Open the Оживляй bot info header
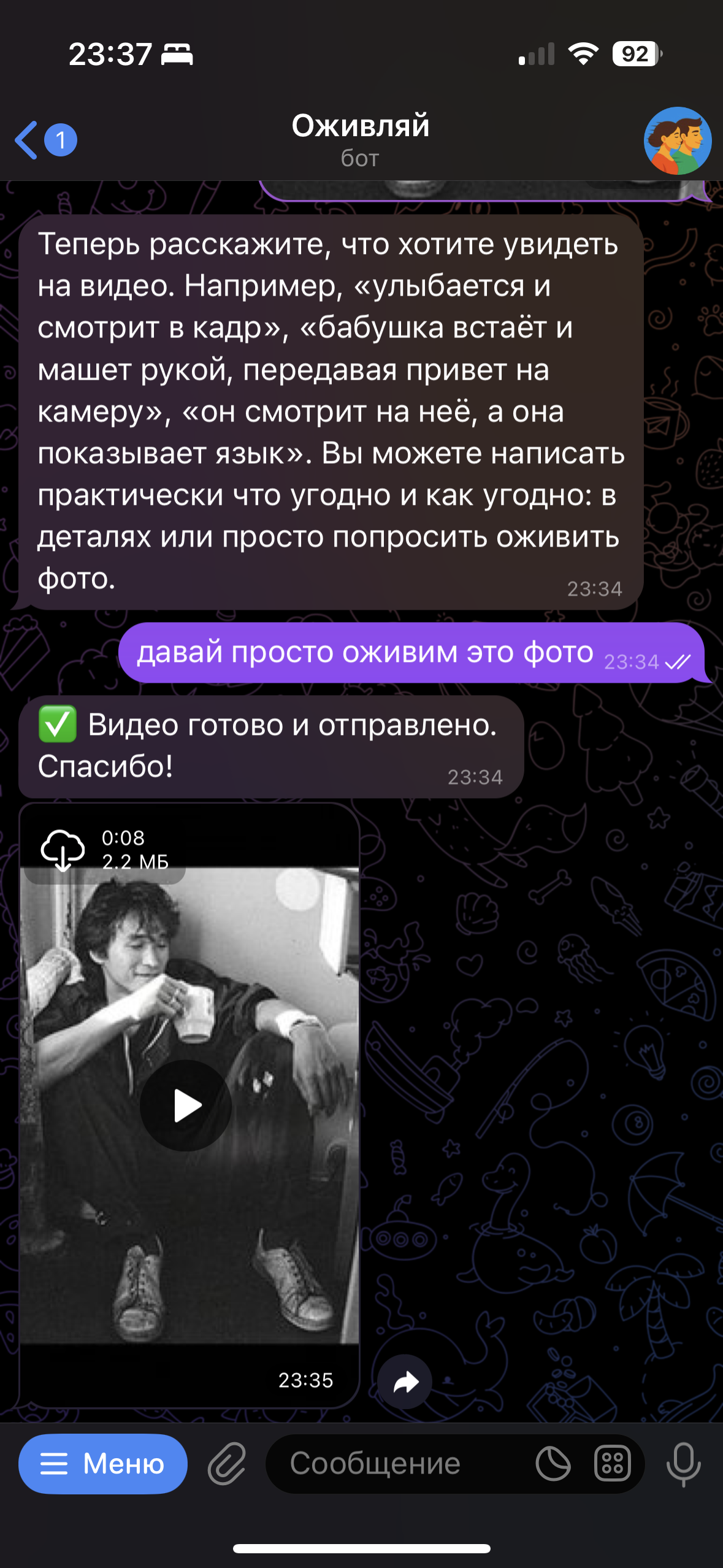723x1568 pixels. (361, 140)
